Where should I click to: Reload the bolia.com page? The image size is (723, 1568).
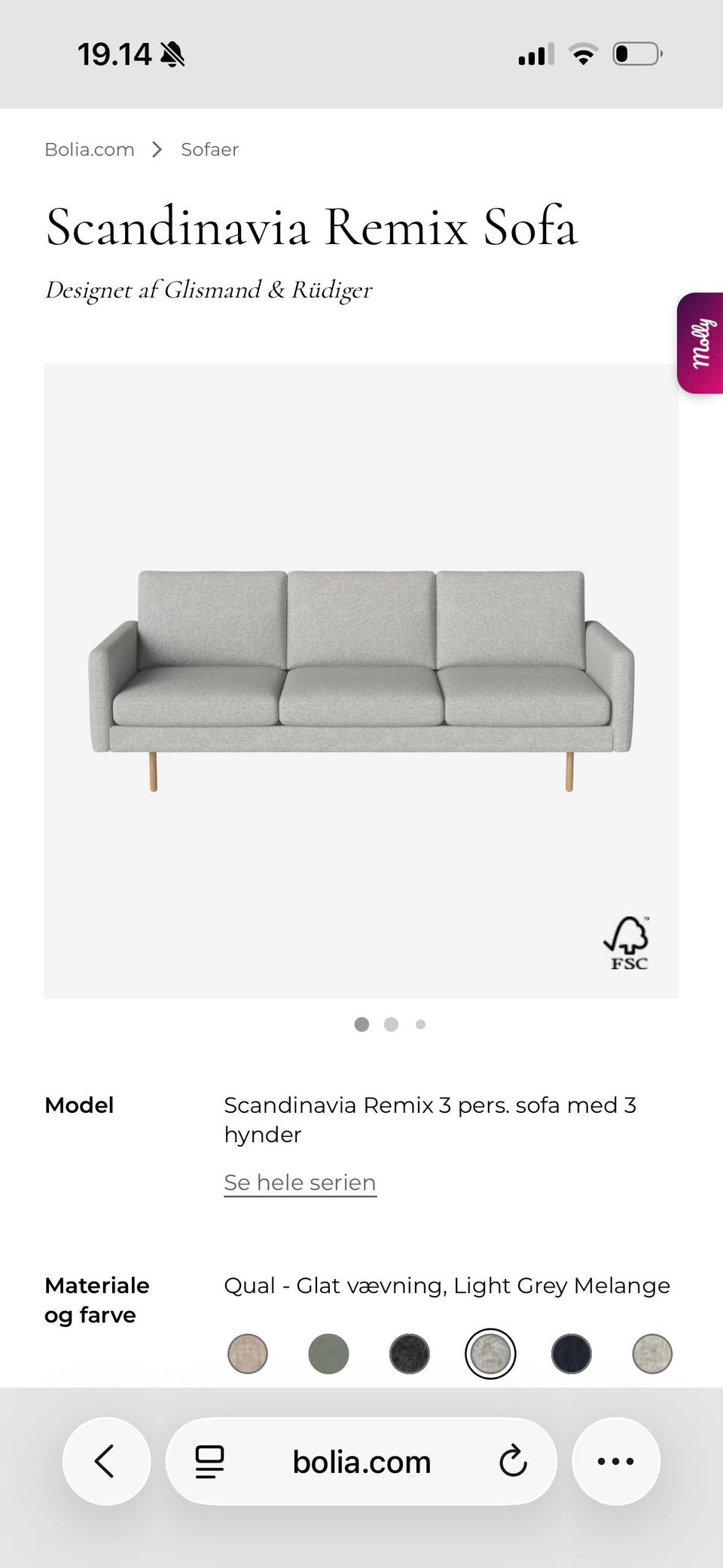[514, 1460]
